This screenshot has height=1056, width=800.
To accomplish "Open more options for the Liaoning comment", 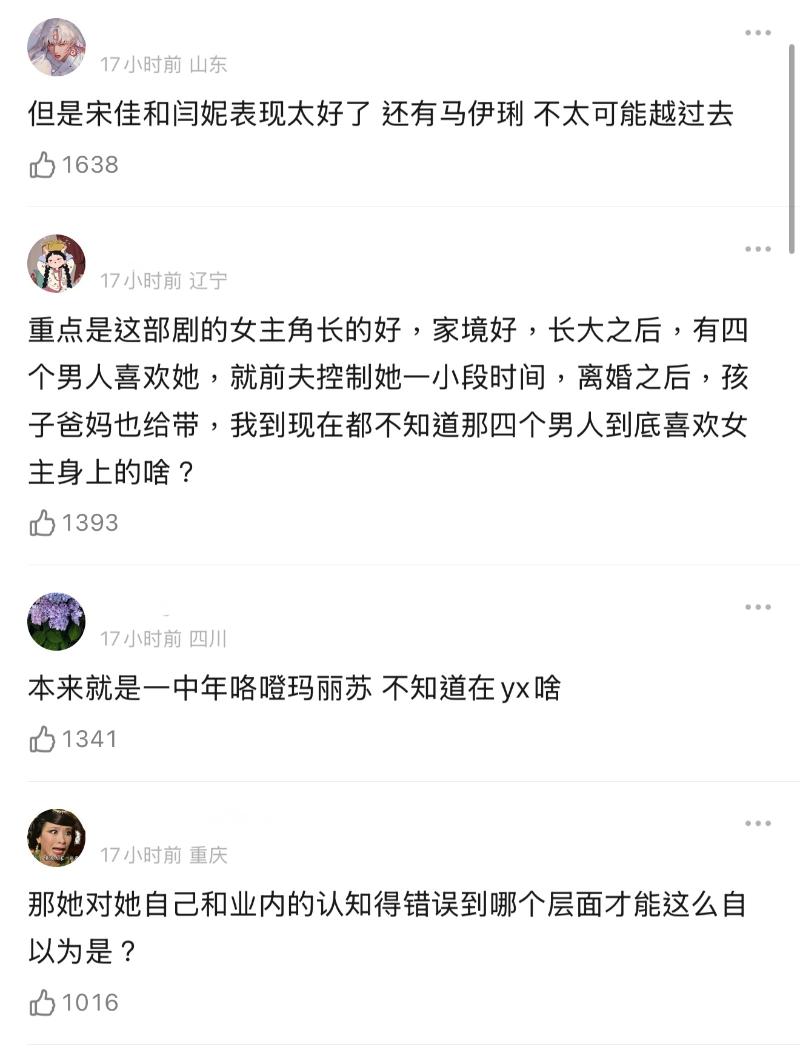I will click(757, 249).
